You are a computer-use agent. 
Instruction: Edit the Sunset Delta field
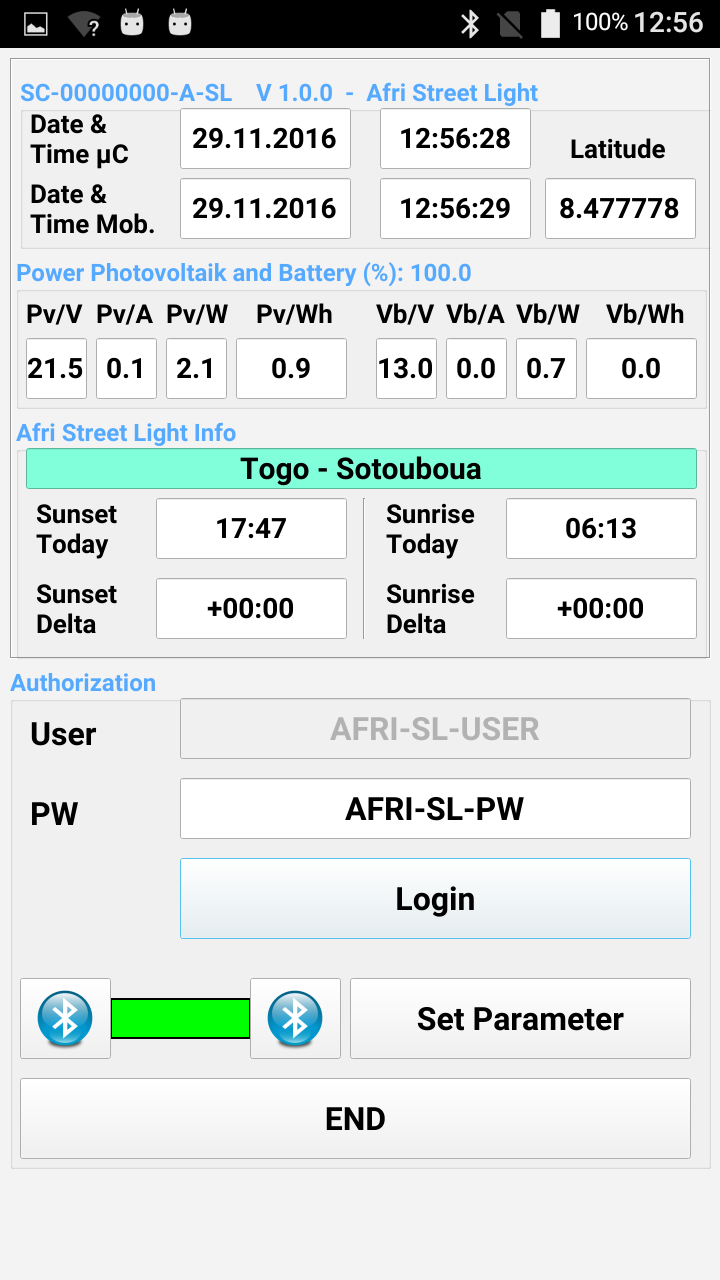[x=251, y=608]
